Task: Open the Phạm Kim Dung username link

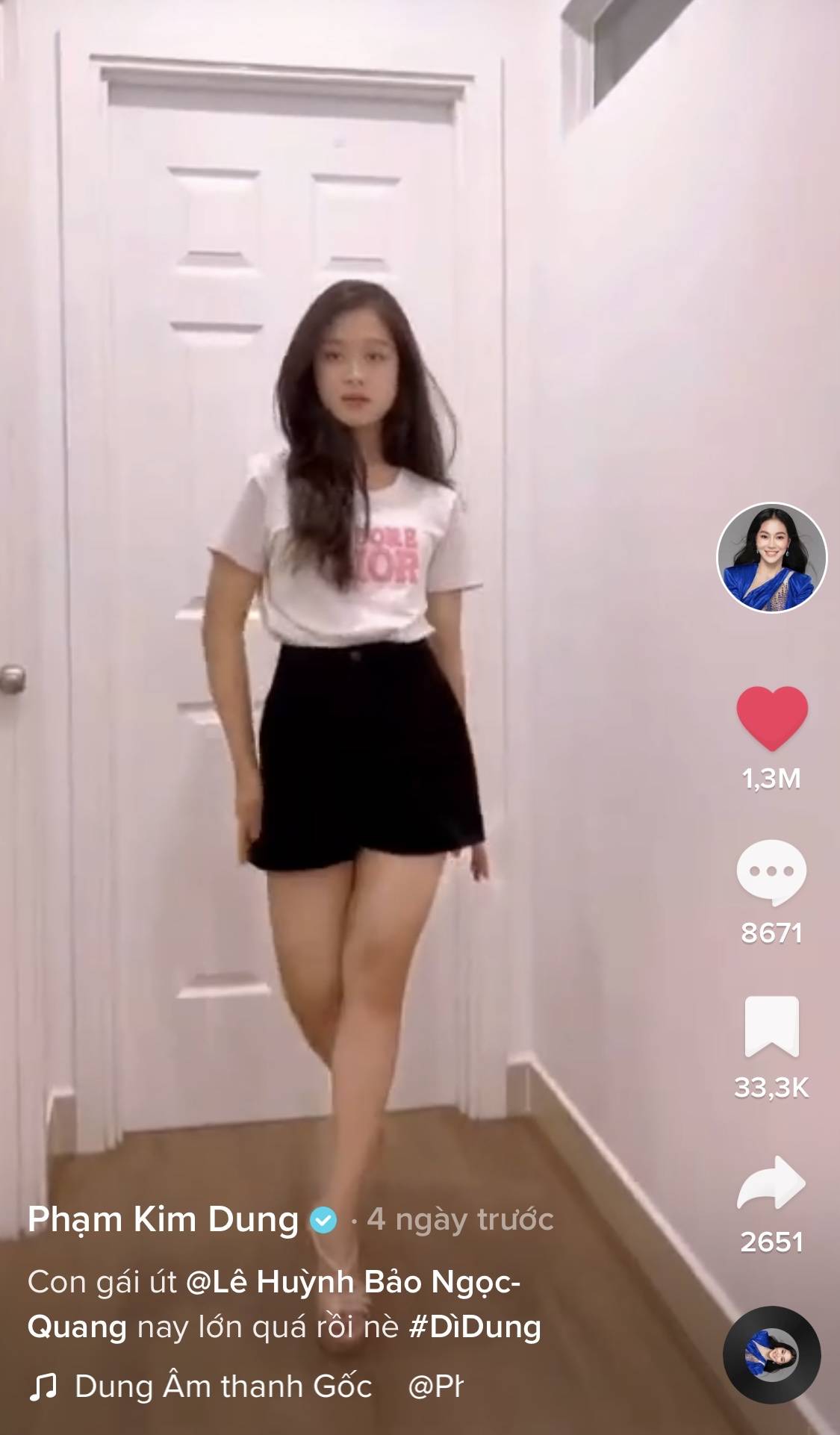Action: pos(163,1220)
